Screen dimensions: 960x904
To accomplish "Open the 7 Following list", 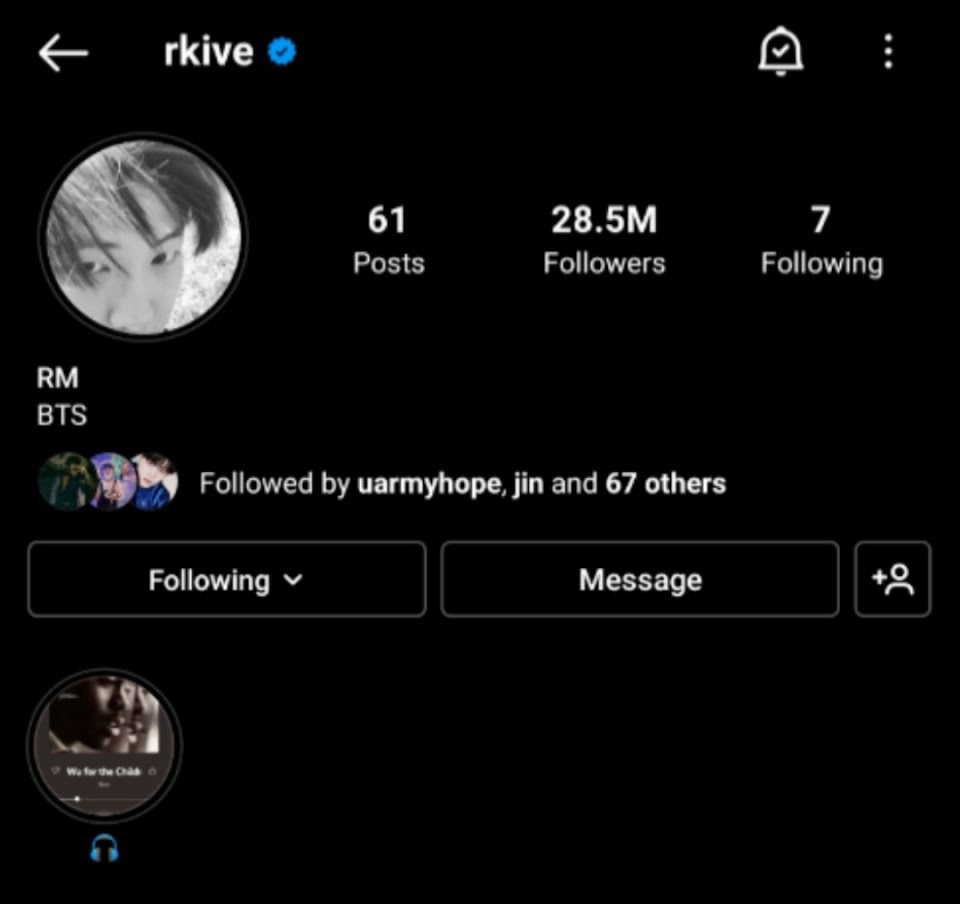I will pyautogui.click(x=822, y=239).
